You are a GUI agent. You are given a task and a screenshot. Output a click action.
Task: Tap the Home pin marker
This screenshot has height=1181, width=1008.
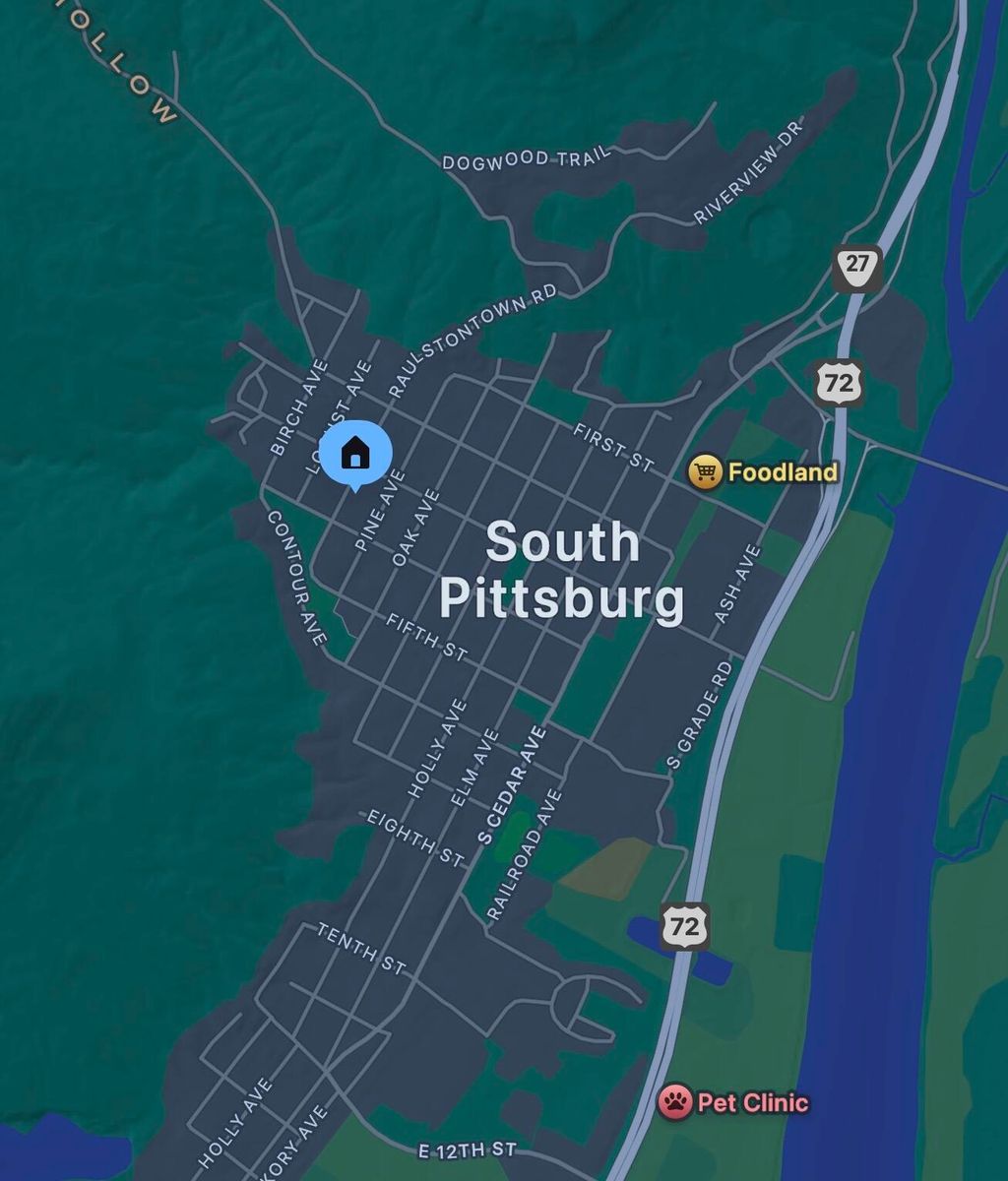355,454
